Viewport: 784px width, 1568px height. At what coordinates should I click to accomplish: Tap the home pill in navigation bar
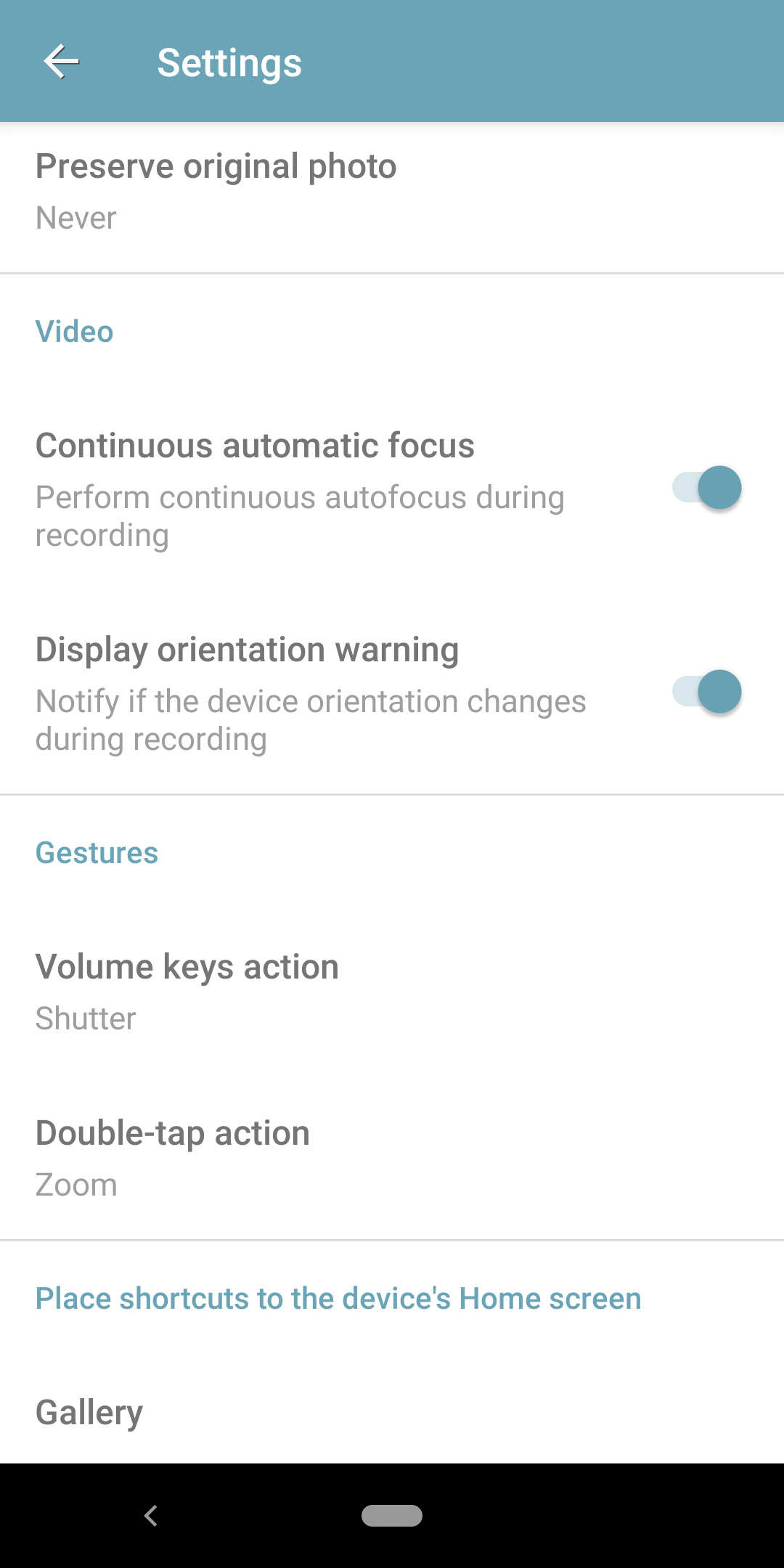tap(392, 1516)
